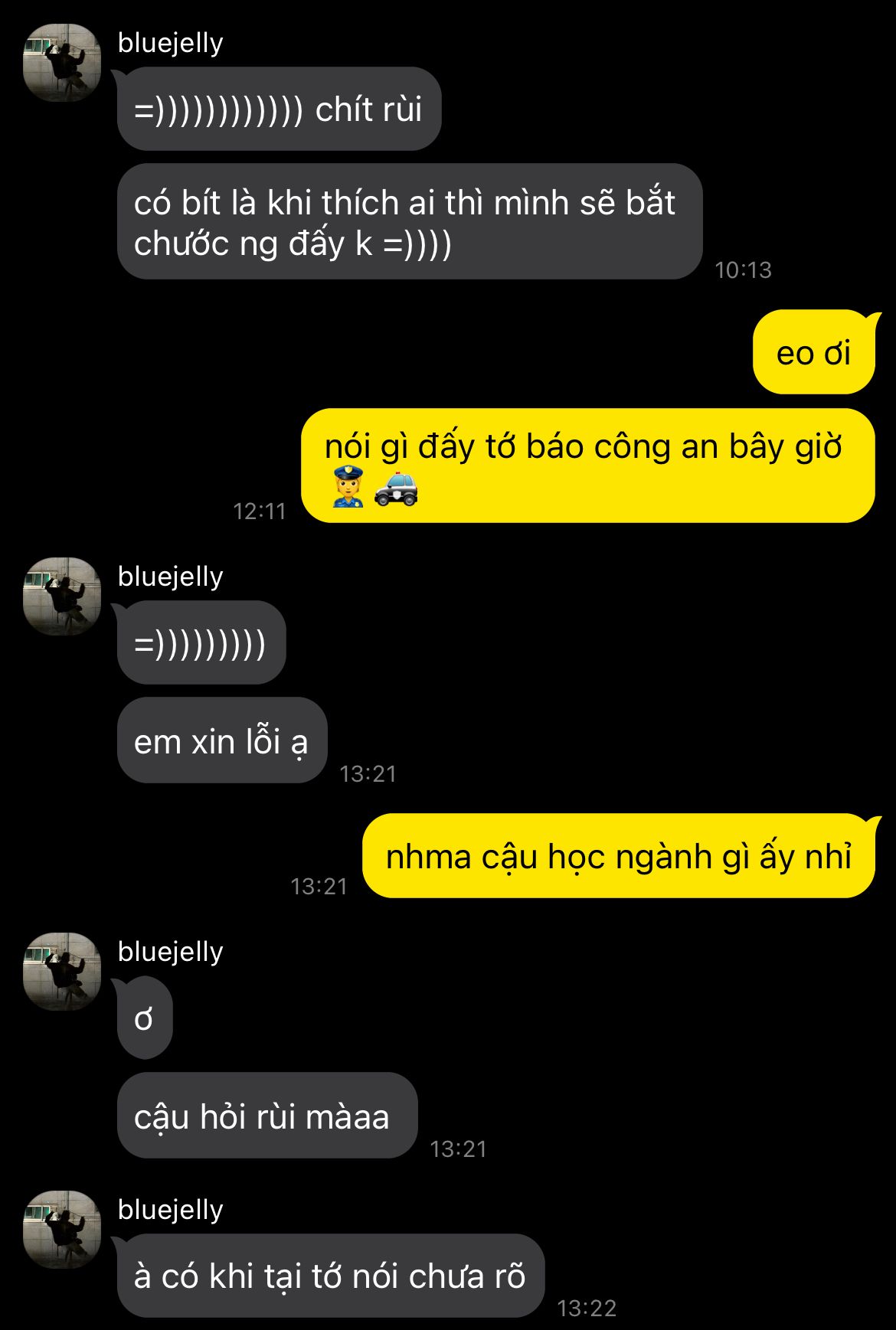Screen dimensions: 896x1330
Task: Tap bluejelly's profile picture above "em xin lỗi ạ"
Action: point(62,596)
